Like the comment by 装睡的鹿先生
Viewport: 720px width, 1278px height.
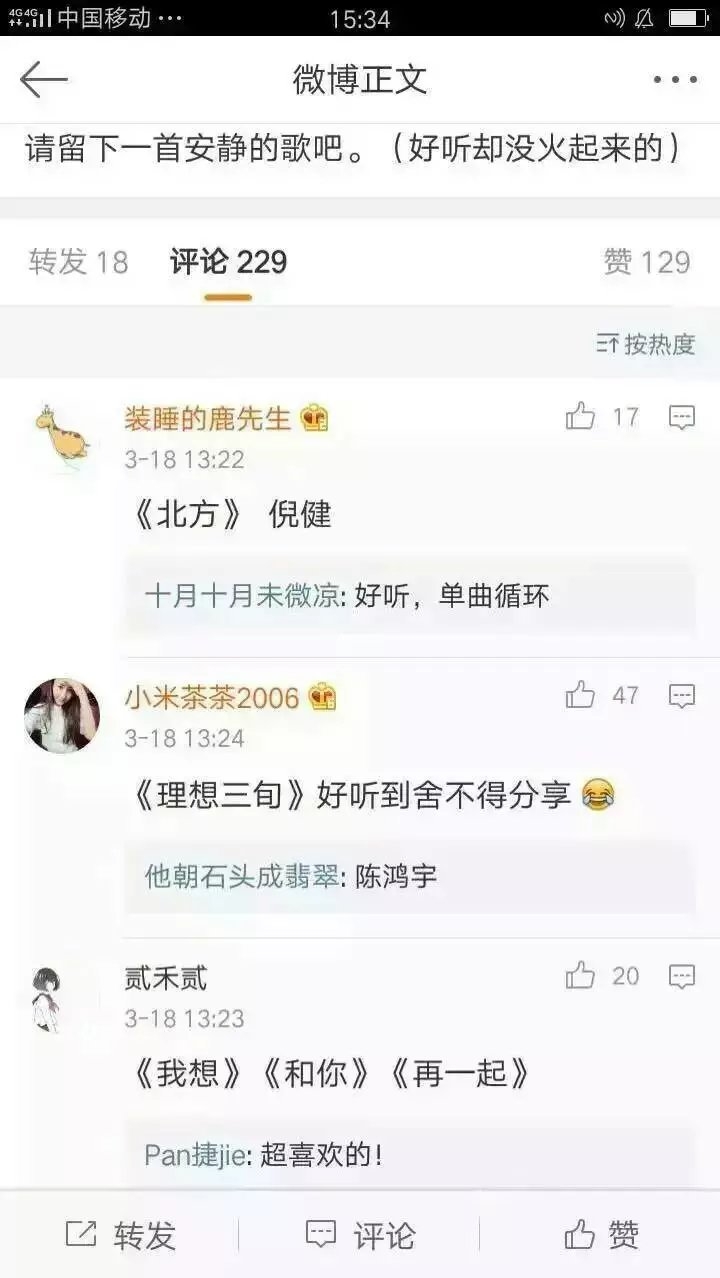click(602, 417)
